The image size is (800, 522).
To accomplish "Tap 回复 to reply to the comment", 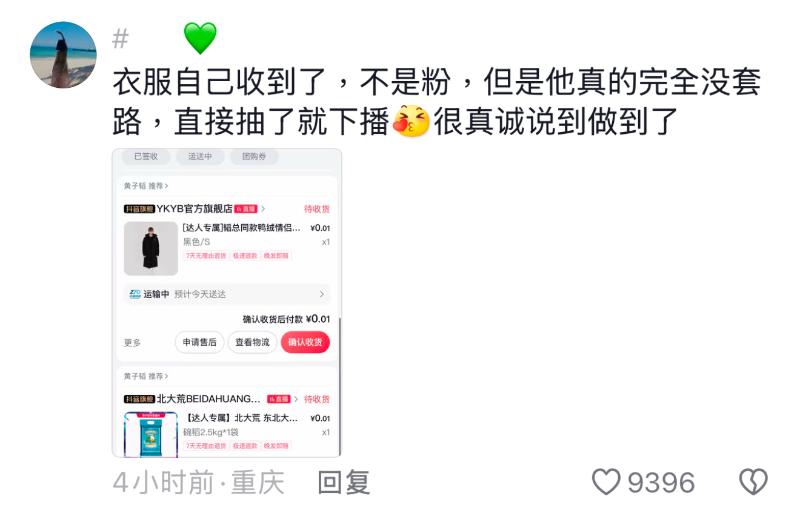I will pos(344,483).
